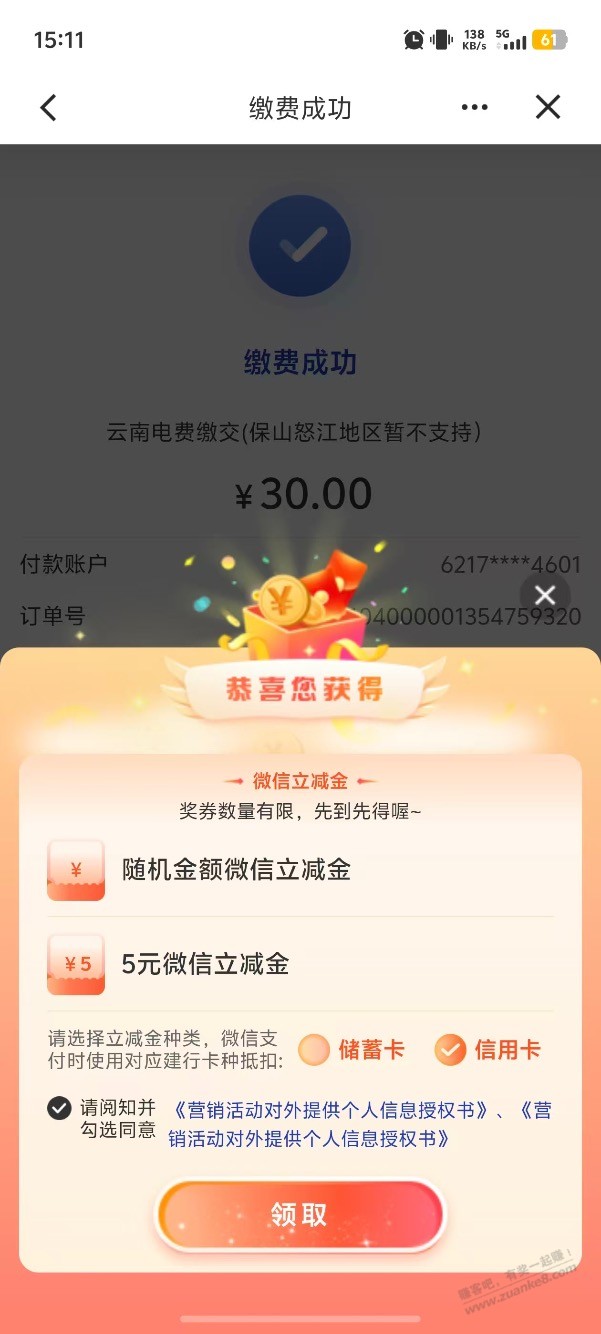Toggle the 请阅知并勾选同意 agreement checkbox
Image resolution: width=601 pixels, height=1334 pixels.
(60, 1108)
